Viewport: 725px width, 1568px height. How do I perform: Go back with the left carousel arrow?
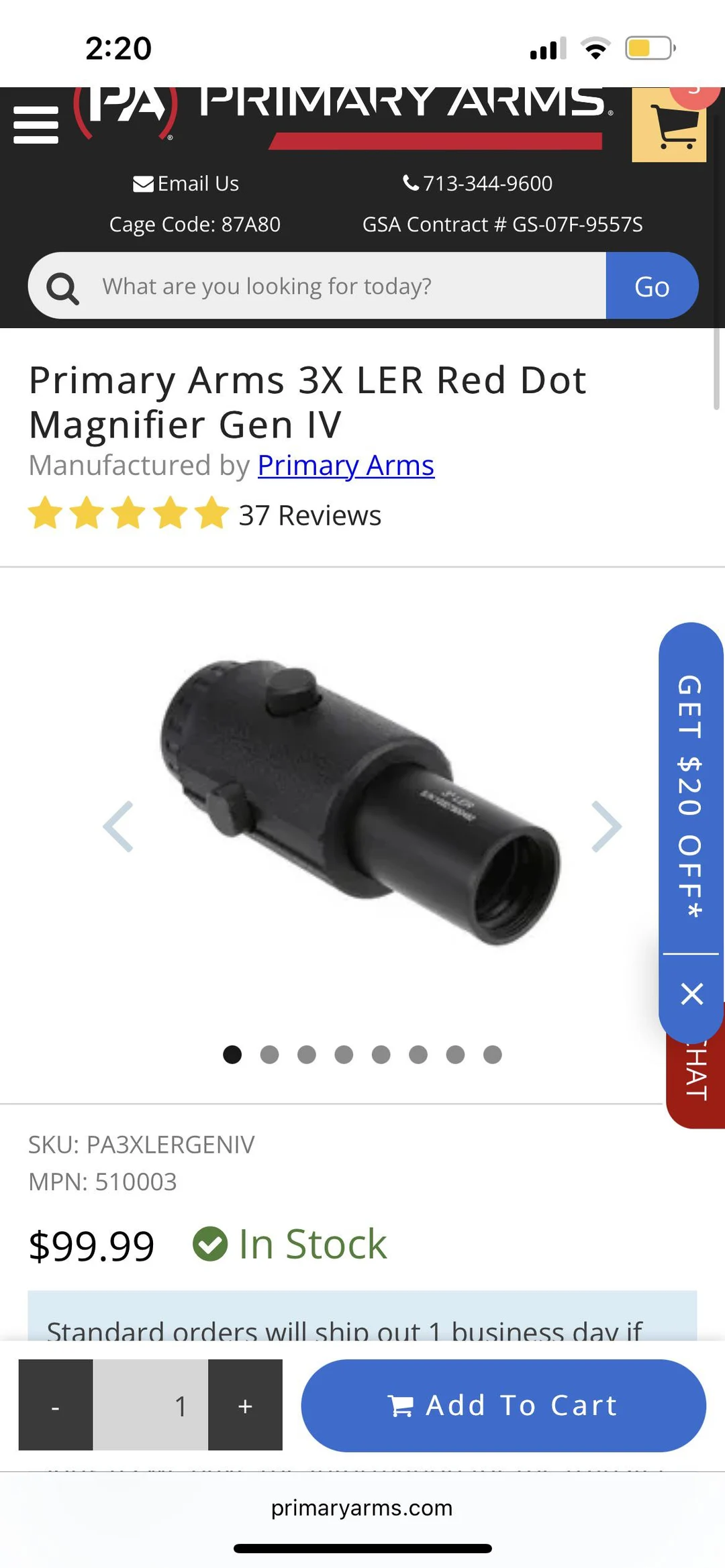coord(119,826)
